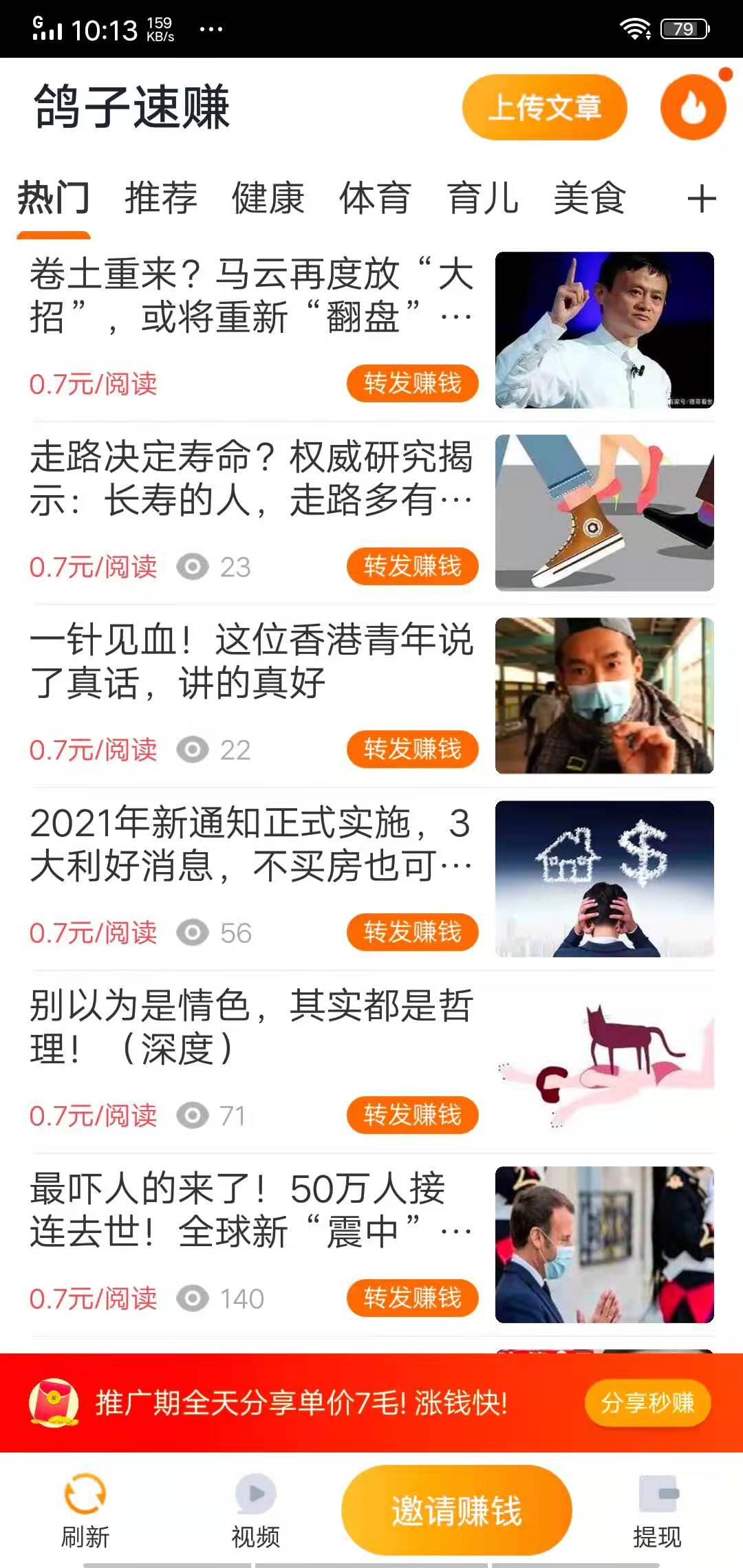Tap the eye icon beside 71 views

click(193, 1116)
